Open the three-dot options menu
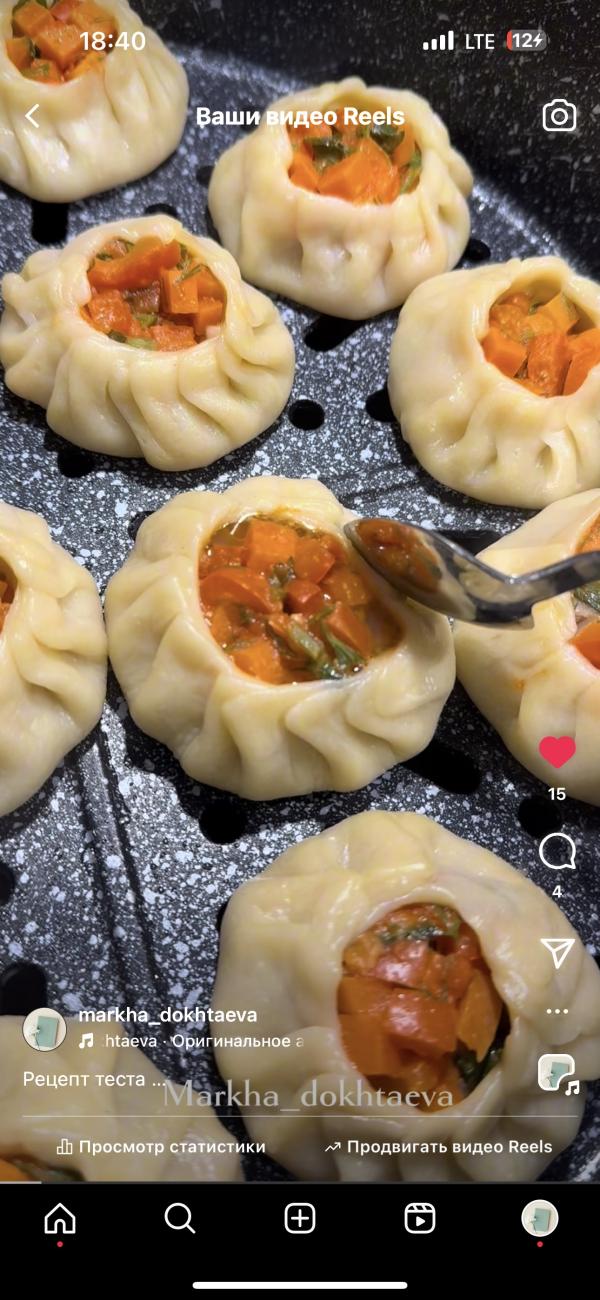This screenshot has width=600, height=1300. click(557, 1012)
